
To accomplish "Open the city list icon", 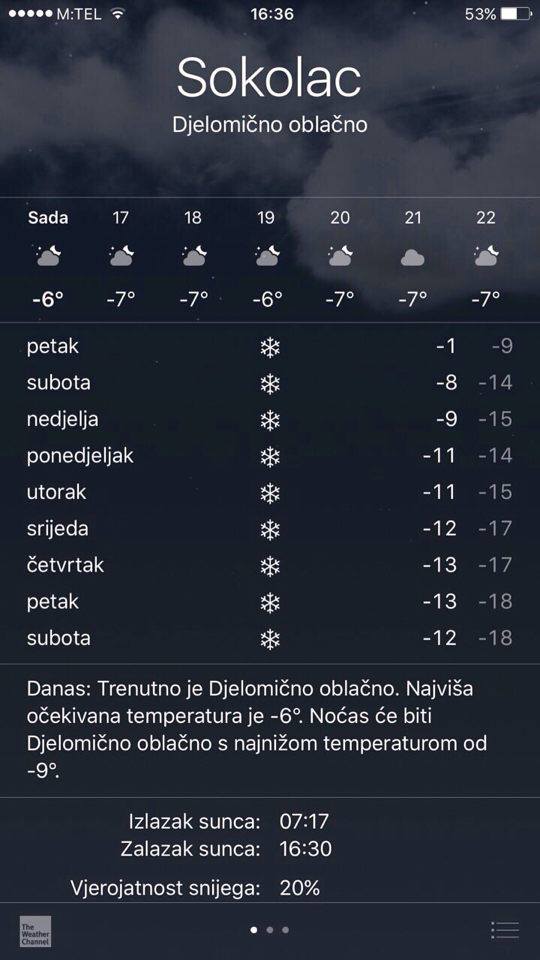I will click(x=505, y=931).
